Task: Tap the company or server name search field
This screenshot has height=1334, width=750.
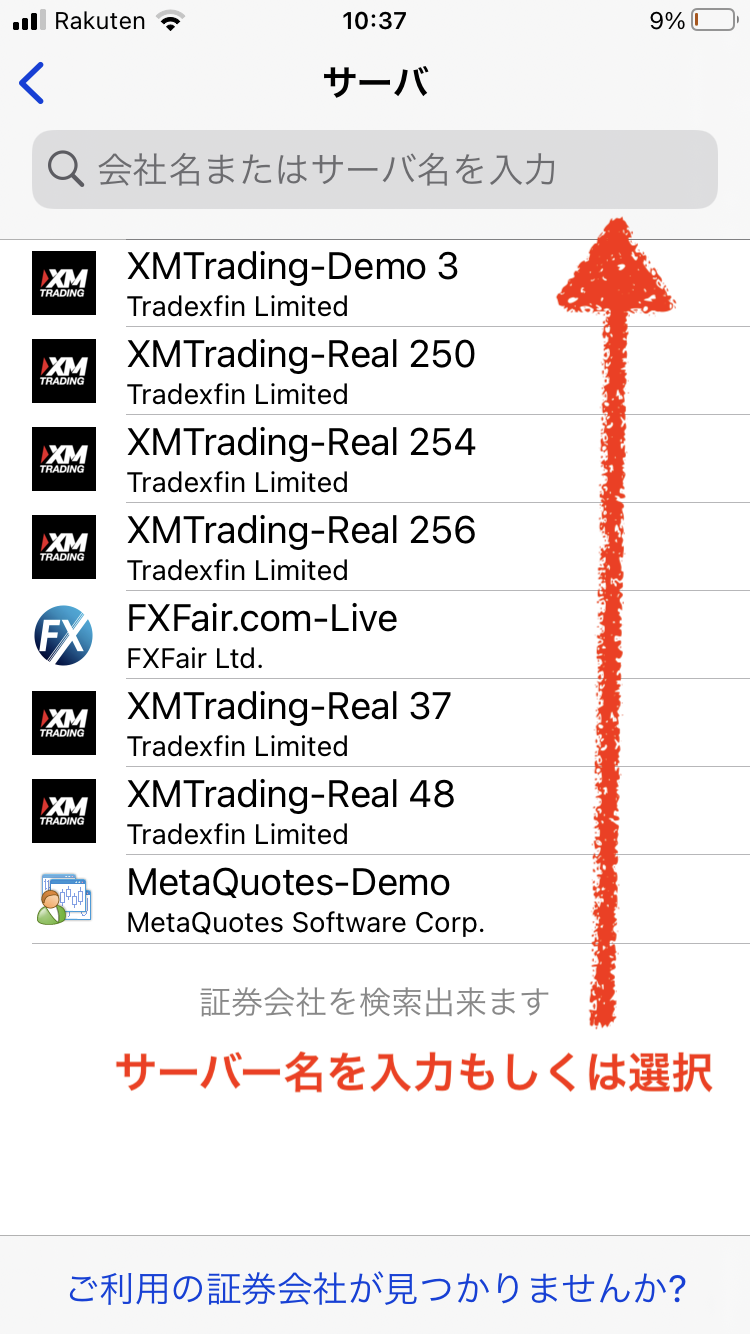Action: (375, 170)
